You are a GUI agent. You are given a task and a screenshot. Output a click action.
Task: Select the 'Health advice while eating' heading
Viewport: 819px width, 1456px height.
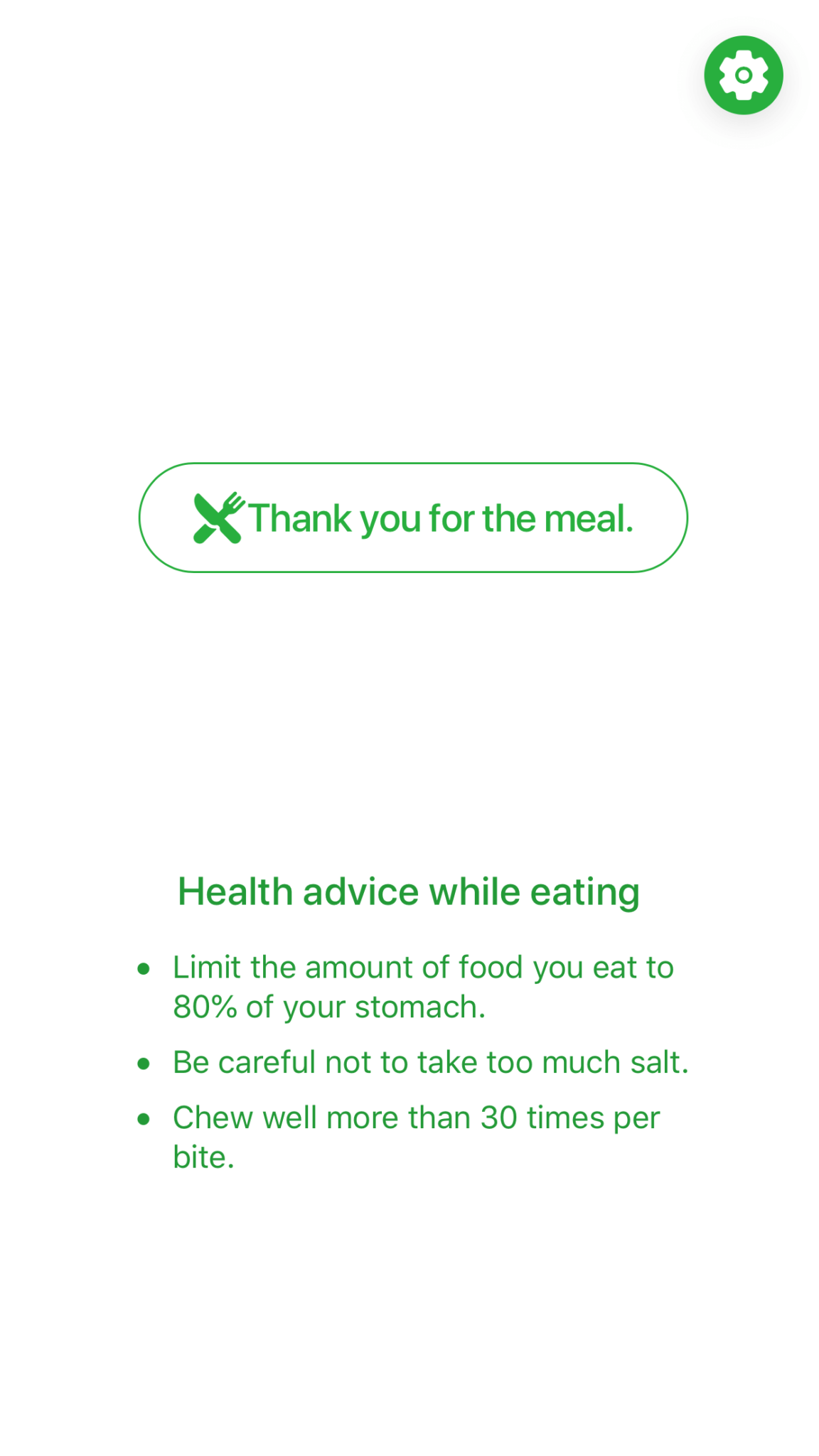[x=409, y=891]
